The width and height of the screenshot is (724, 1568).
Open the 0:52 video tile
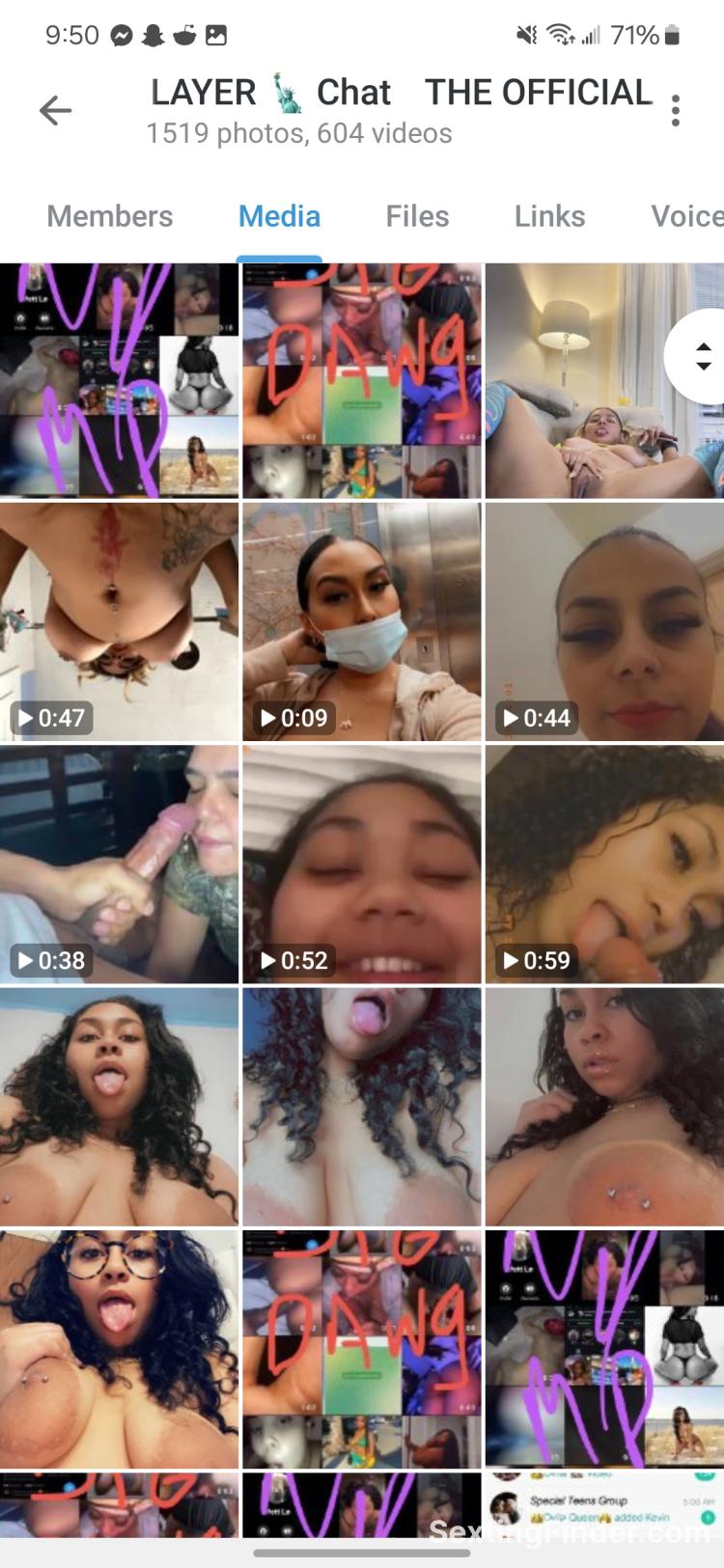click(x=361, y=865)
